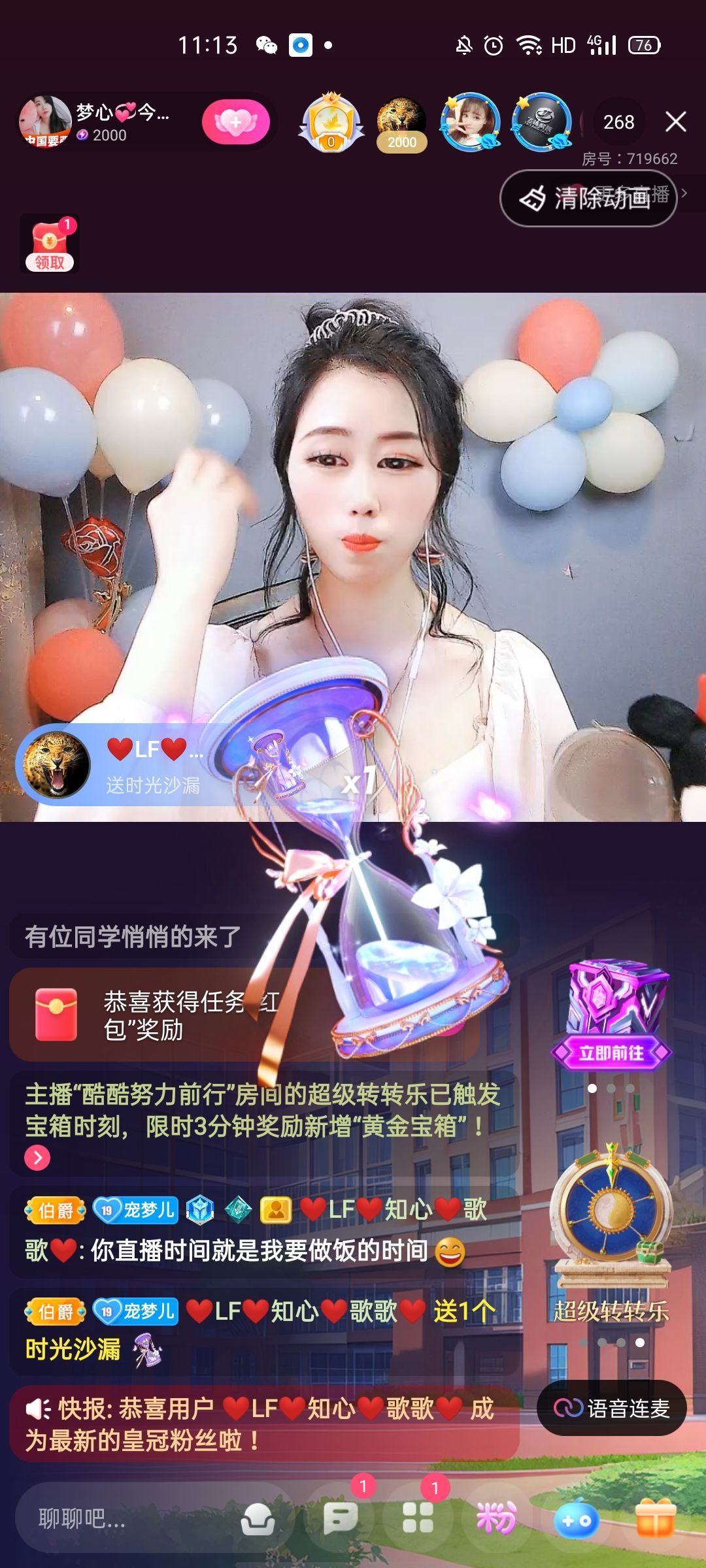
Task: Open the sofa seat icon
Action: [258, 1519]
